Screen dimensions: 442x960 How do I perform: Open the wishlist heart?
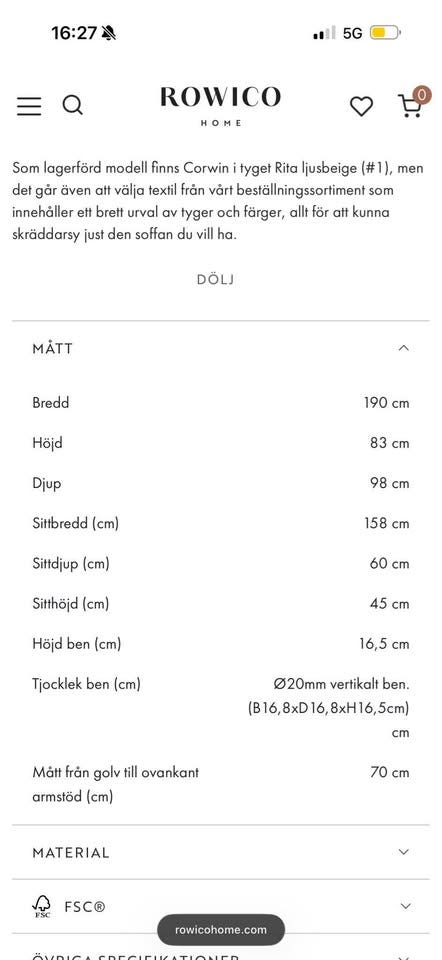click(361, 106)
